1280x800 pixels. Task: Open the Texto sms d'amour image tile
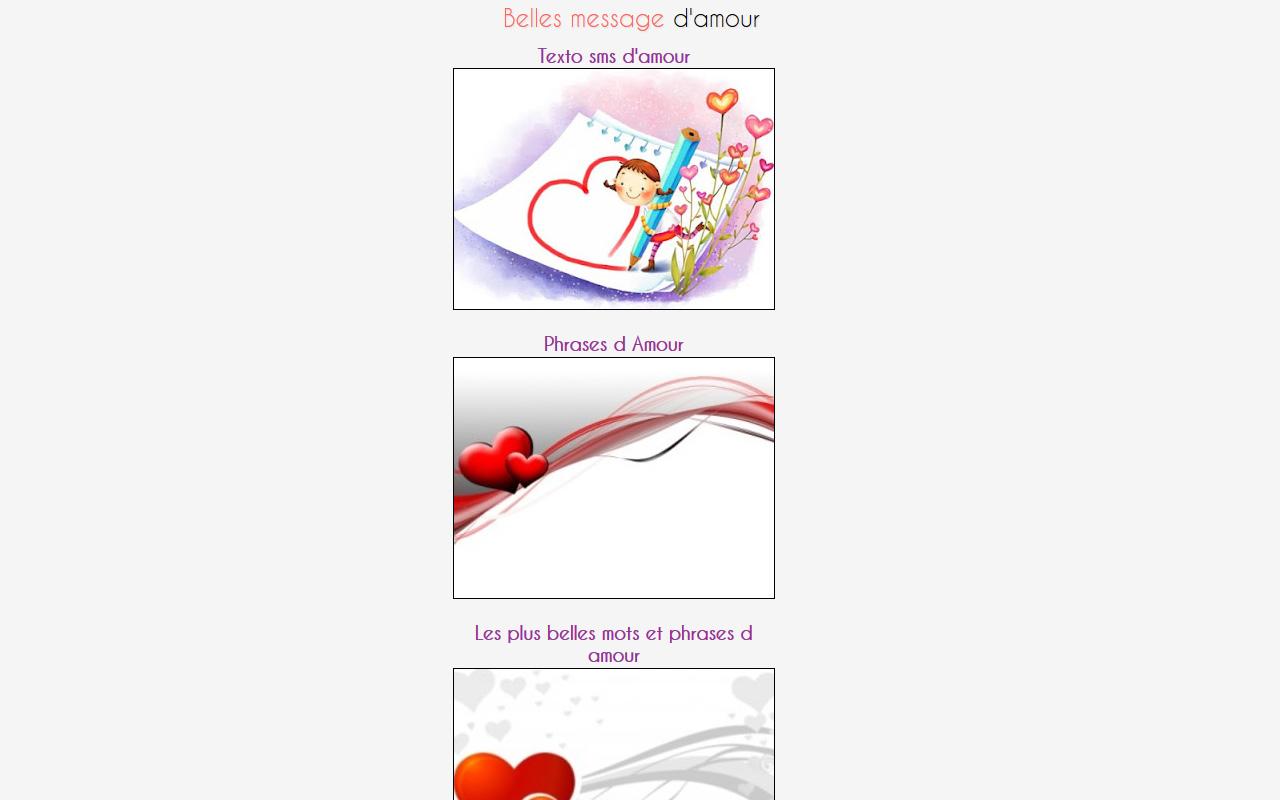(613, 189)
